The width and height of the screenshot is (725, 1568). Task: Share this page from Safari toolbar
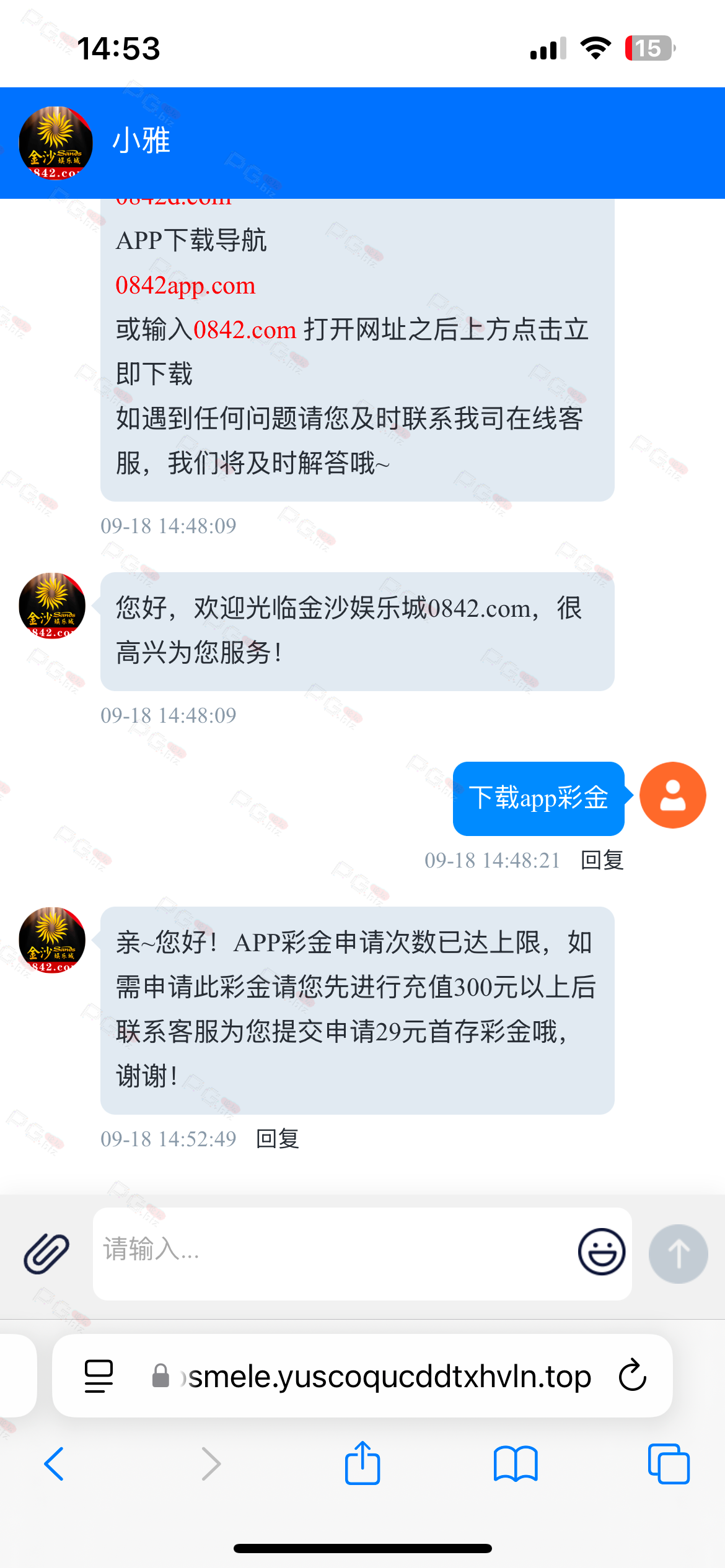pyautogui.click(x=362, y=1463)
